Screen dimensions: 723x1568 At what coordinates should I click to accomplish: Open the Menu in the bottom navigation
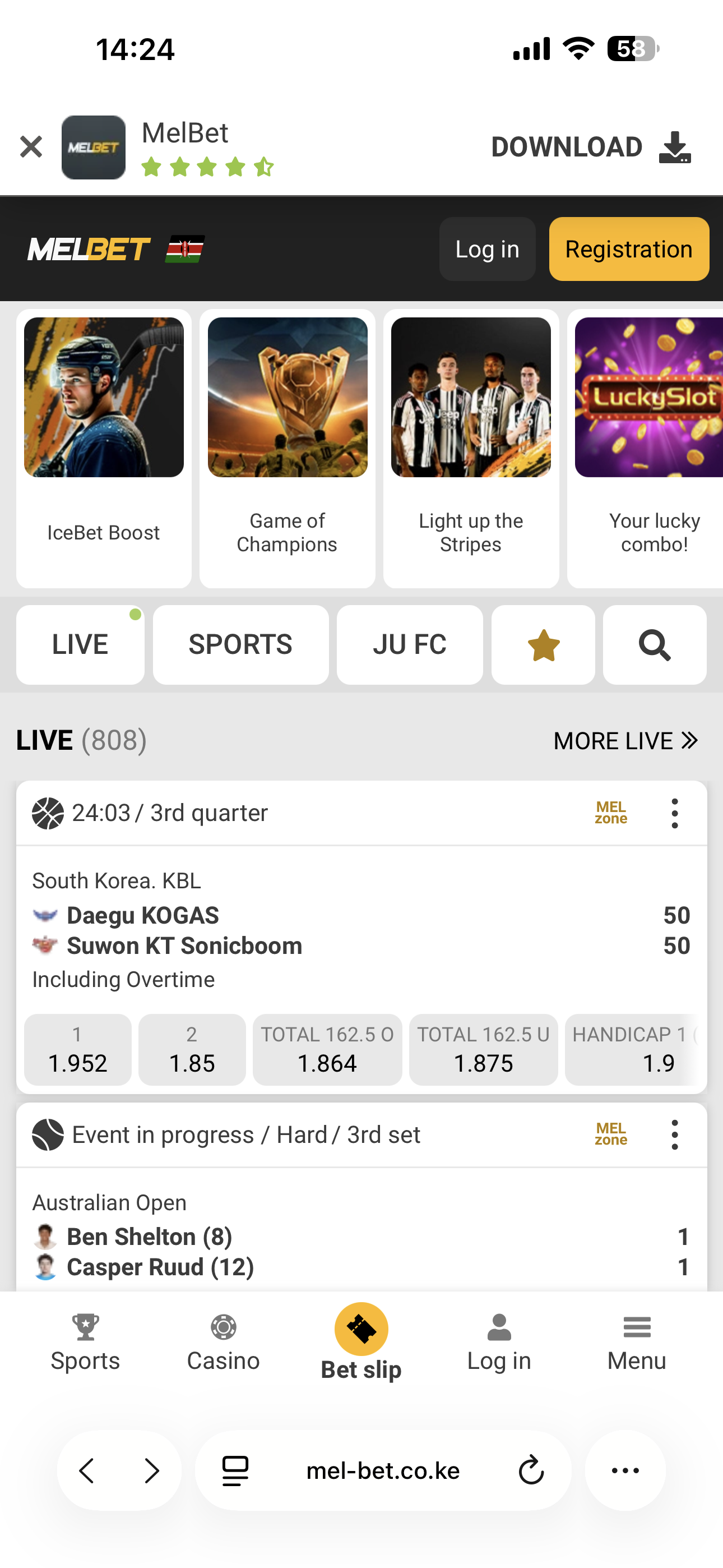point(637,1343)
